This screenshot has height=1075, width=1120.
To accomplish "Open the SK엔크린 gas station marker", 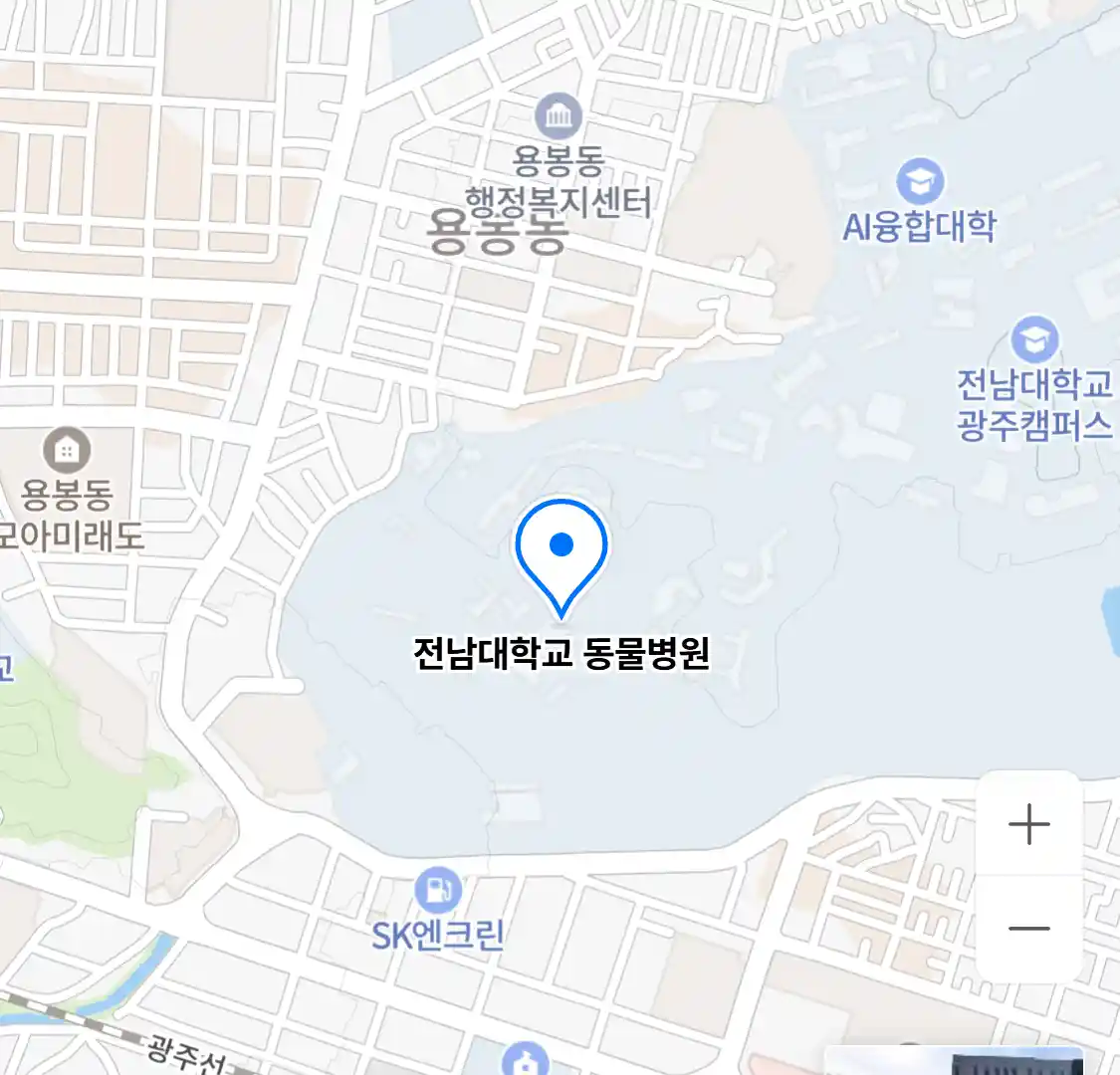I will (x=438, y=889).
